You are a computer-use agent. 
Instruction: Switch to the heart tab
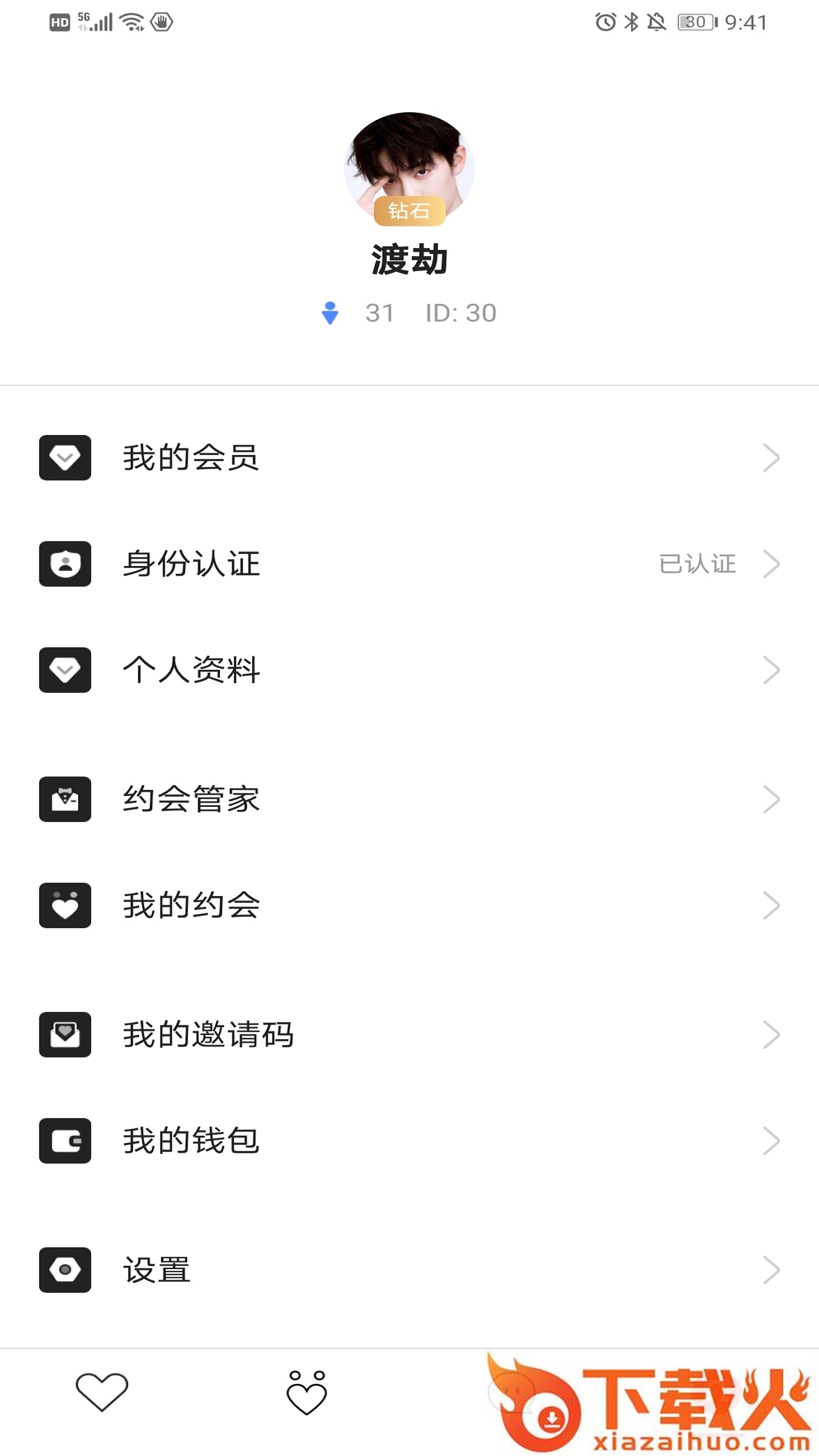(102, 1392)
